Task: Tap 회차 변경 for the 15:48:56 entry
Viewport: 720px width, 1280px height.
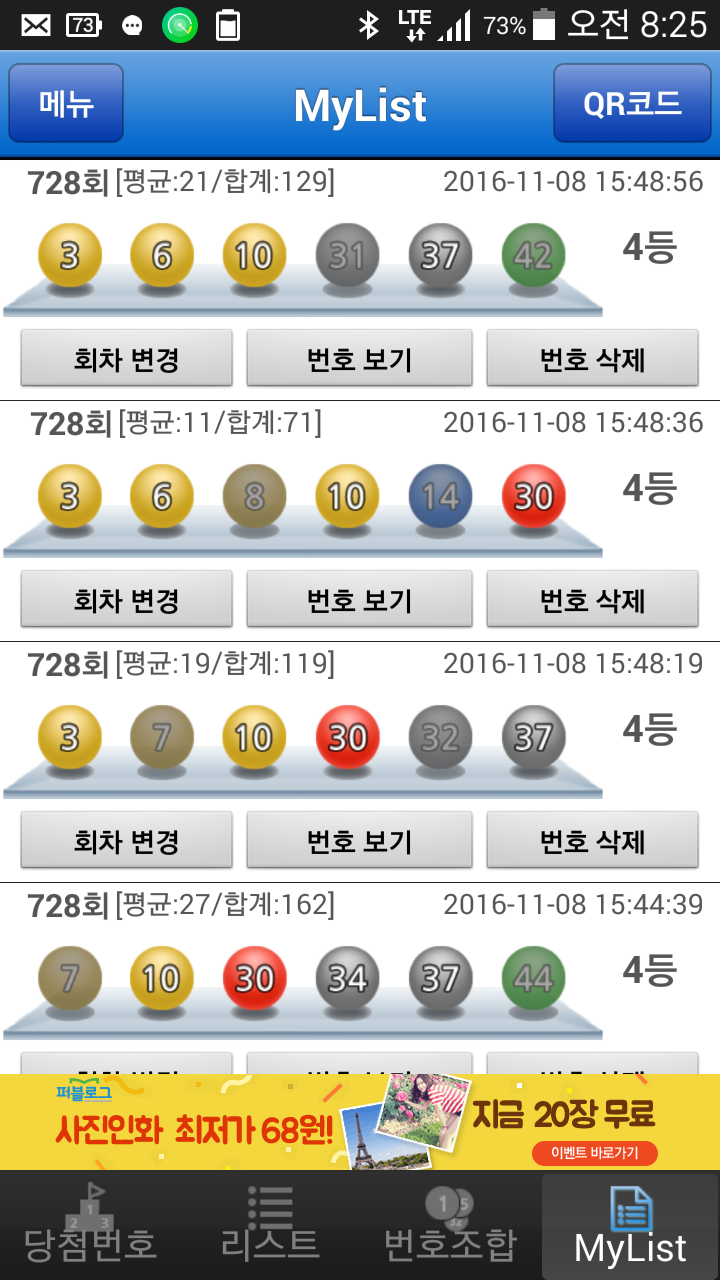Action: [126, 359]
